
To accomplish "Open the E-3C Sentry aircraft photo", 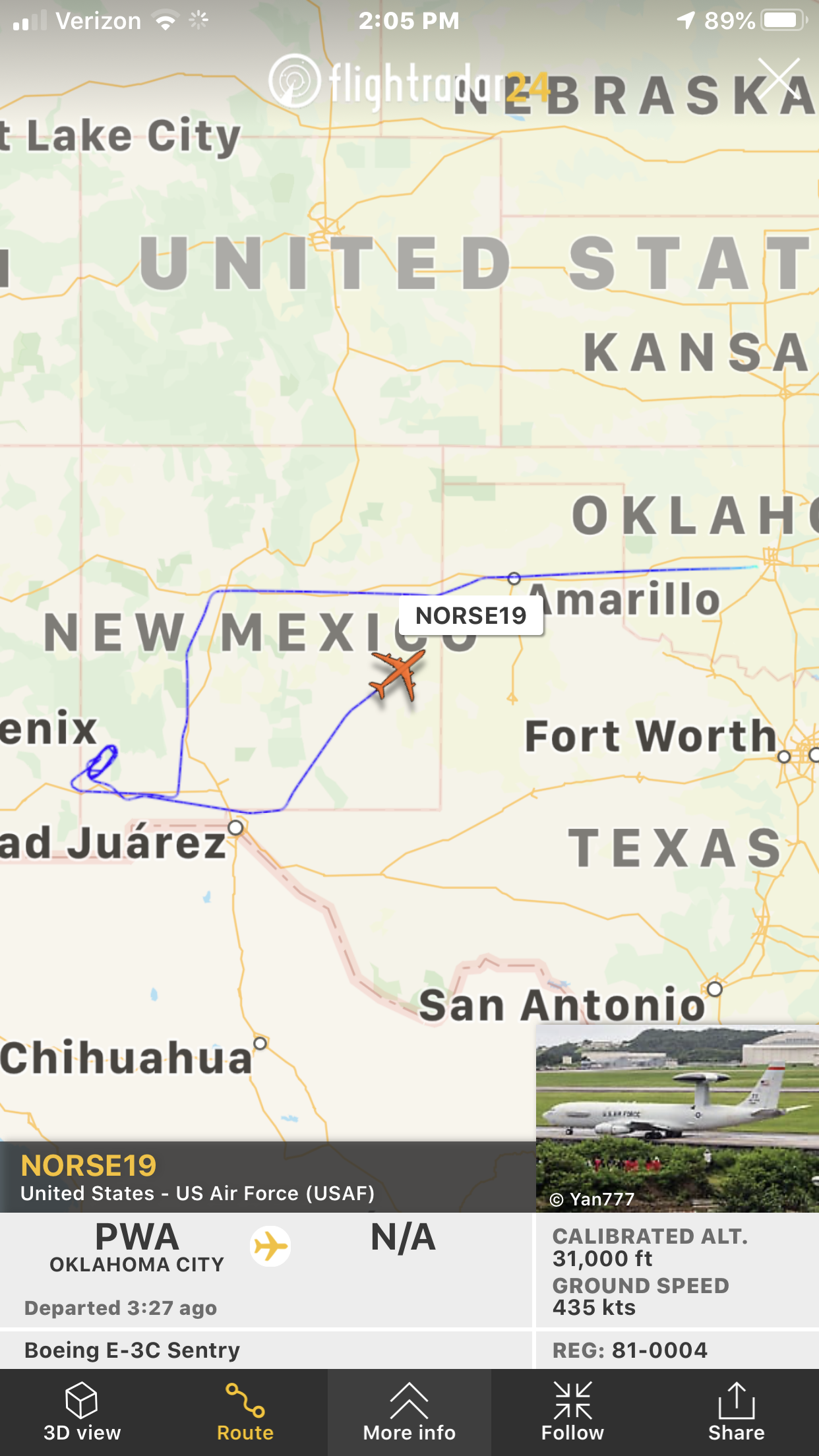I will pyautogui.click(x=677, y=1118).
